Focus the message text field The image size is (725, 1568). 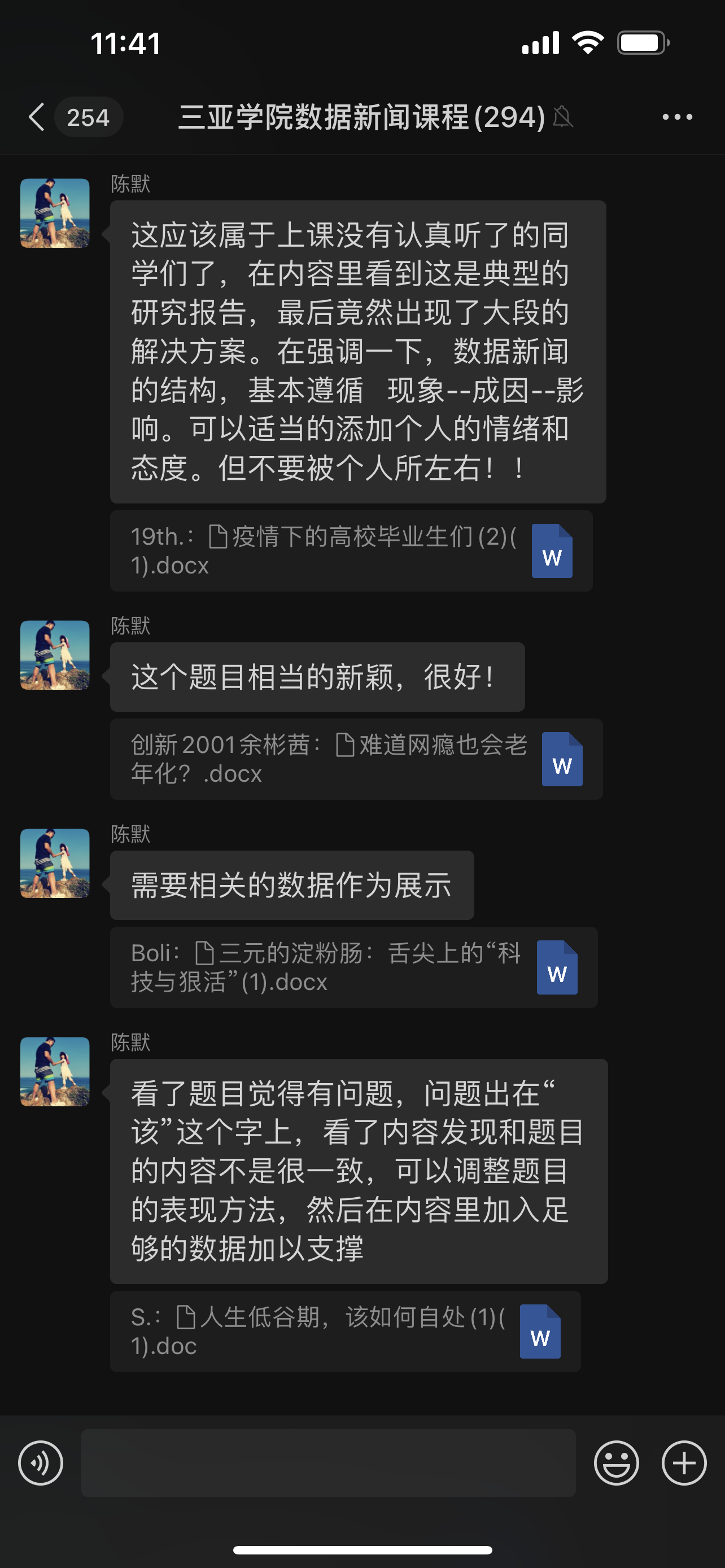coord(328,1462)
